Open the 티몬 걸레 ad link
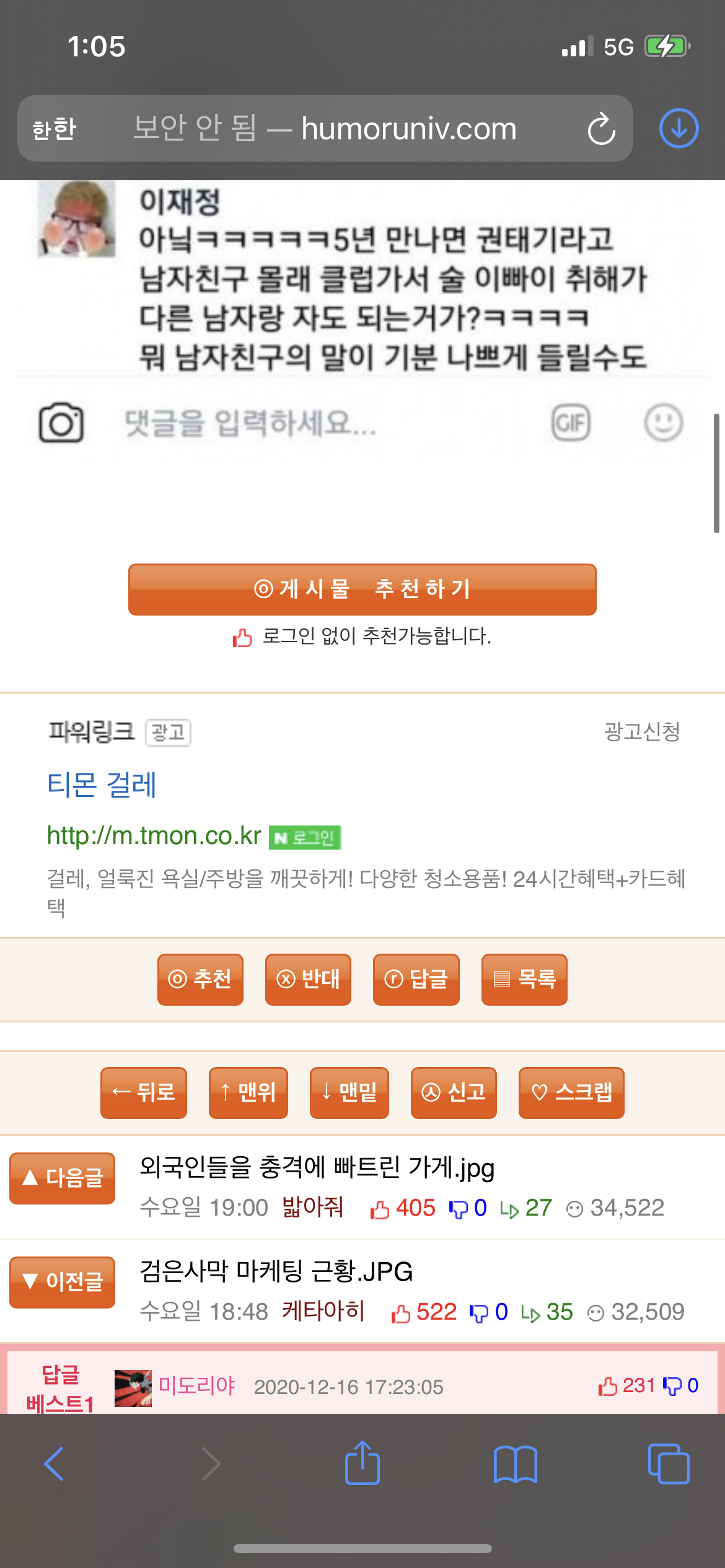Viewport: 725px width, 1568px height. pos(102,785)
